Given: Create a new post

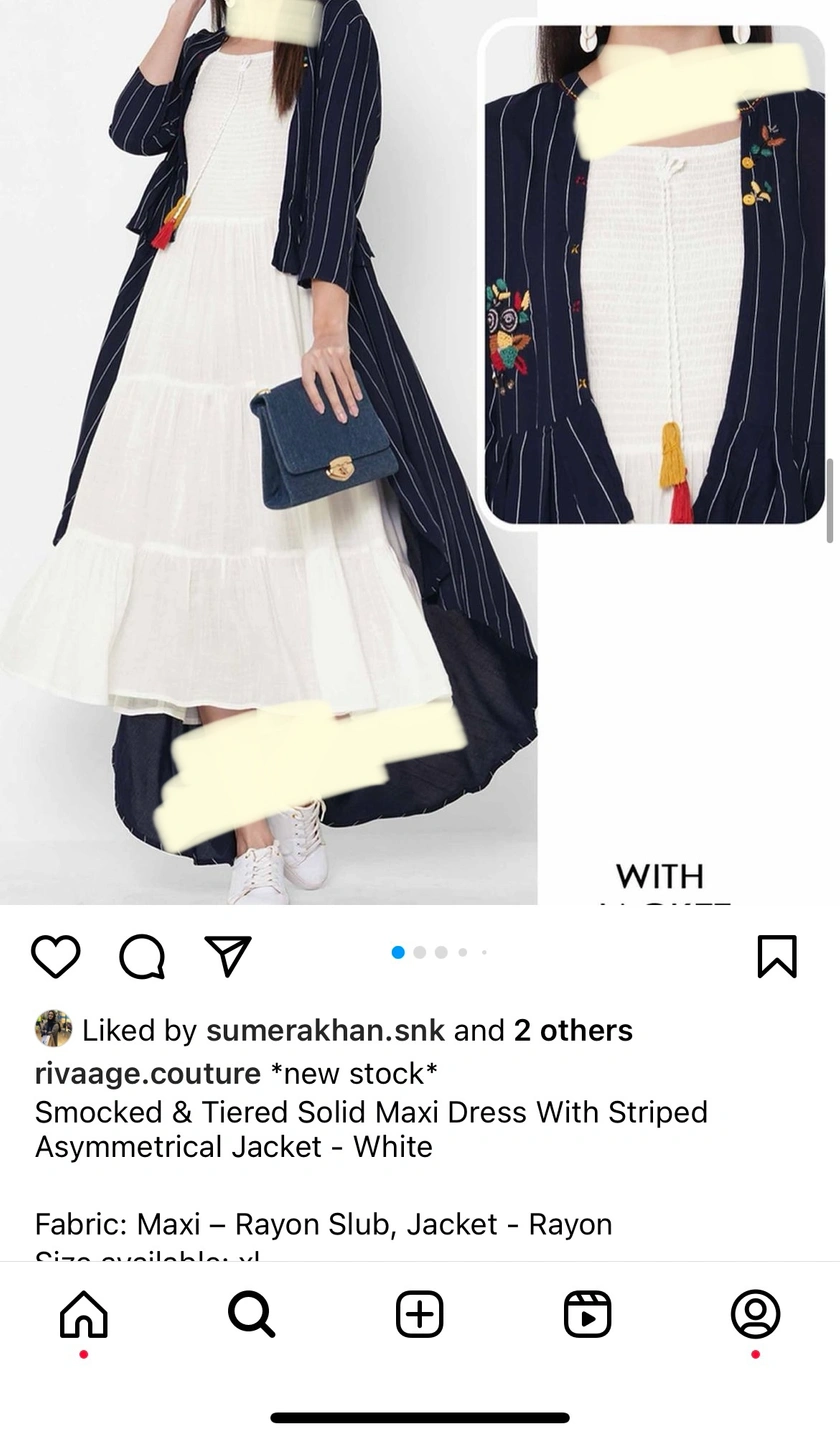Looking at the screenshot, I should point(420,1314).
